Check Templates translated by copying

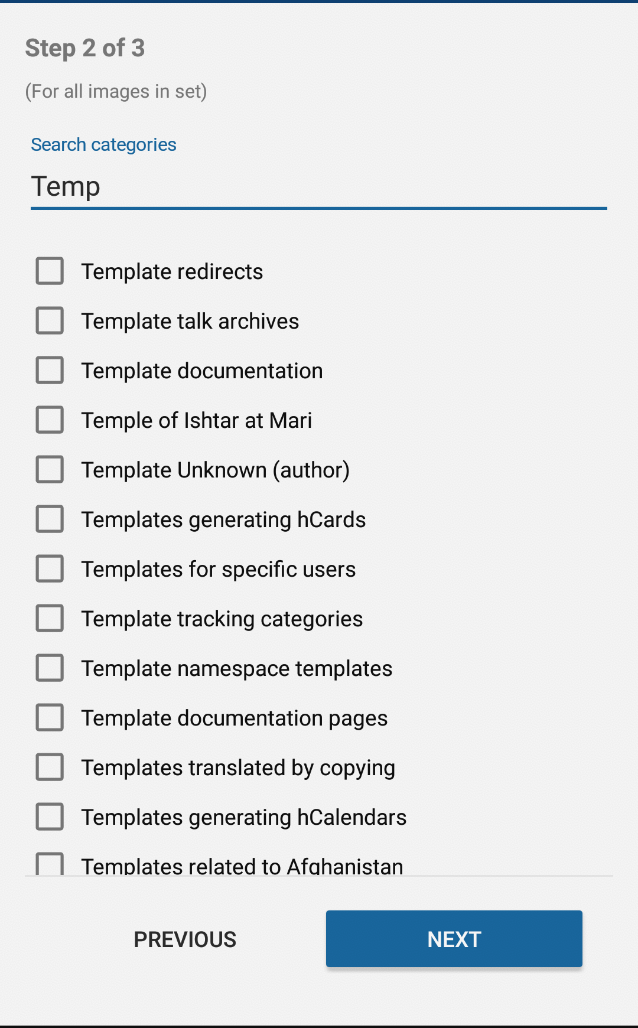coord(50,767)
